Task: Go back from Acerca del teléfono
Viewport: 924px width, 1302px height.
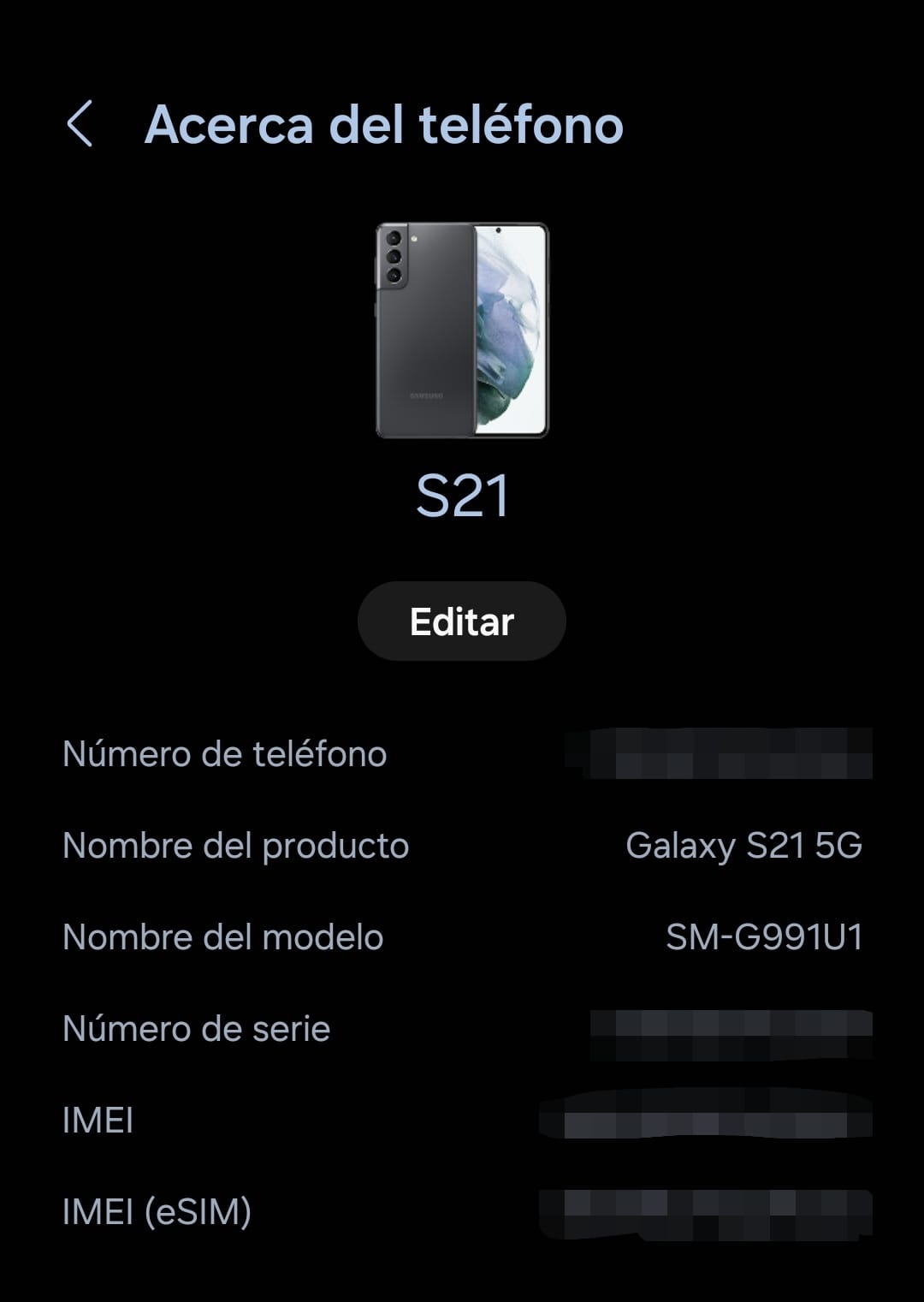Action: coord(80,124)
